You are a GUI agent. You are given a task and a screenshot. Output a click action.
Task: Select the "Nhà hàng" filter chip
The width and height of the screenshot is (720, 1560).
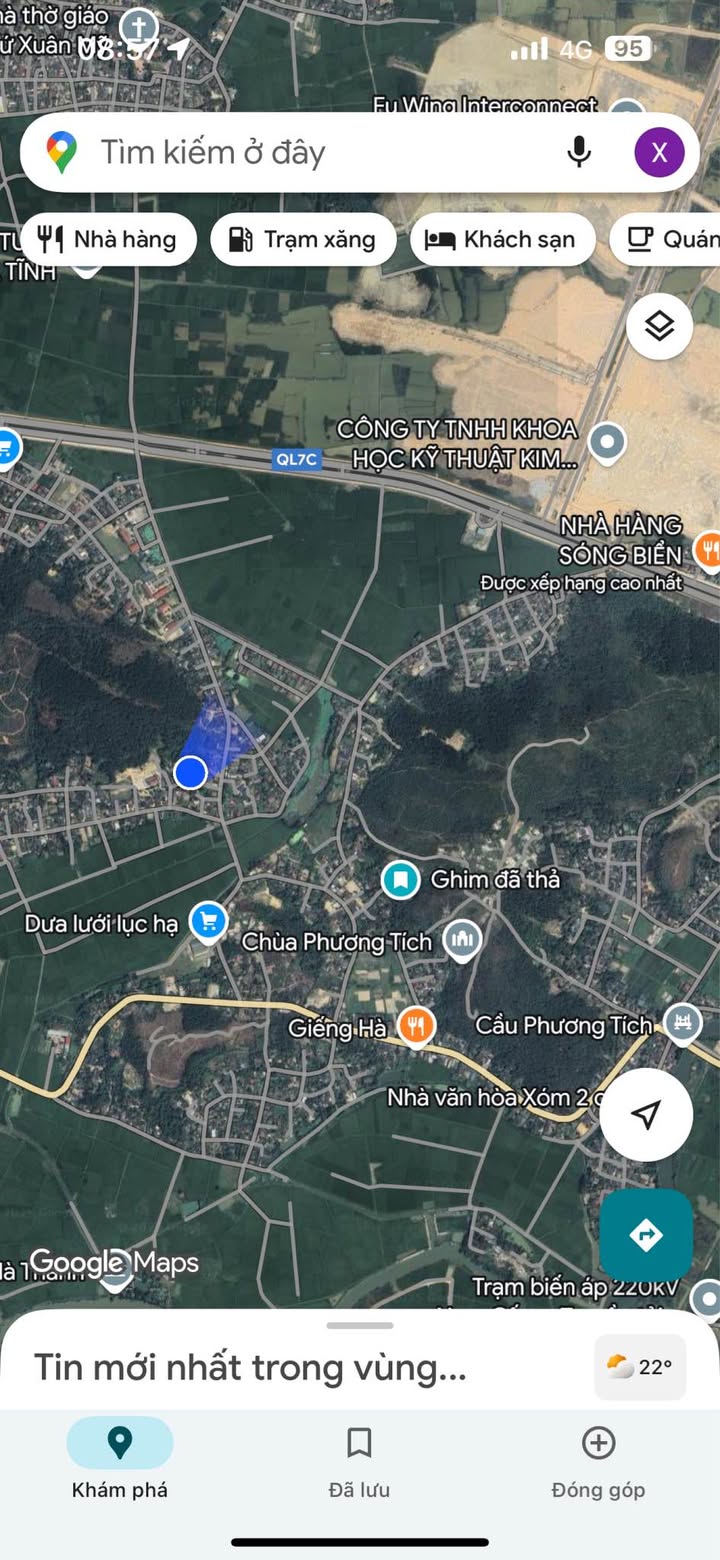108,240
